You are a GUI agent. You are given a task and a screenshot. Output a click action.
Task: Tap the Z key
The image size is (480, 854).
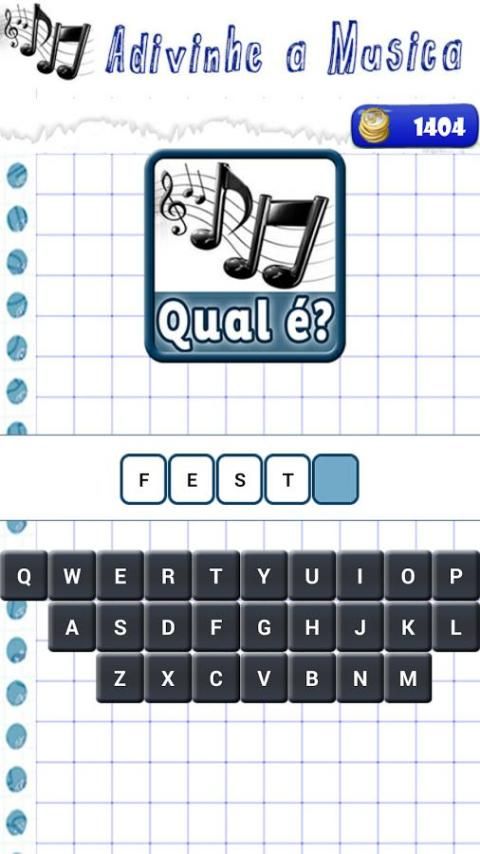[120, 678]
